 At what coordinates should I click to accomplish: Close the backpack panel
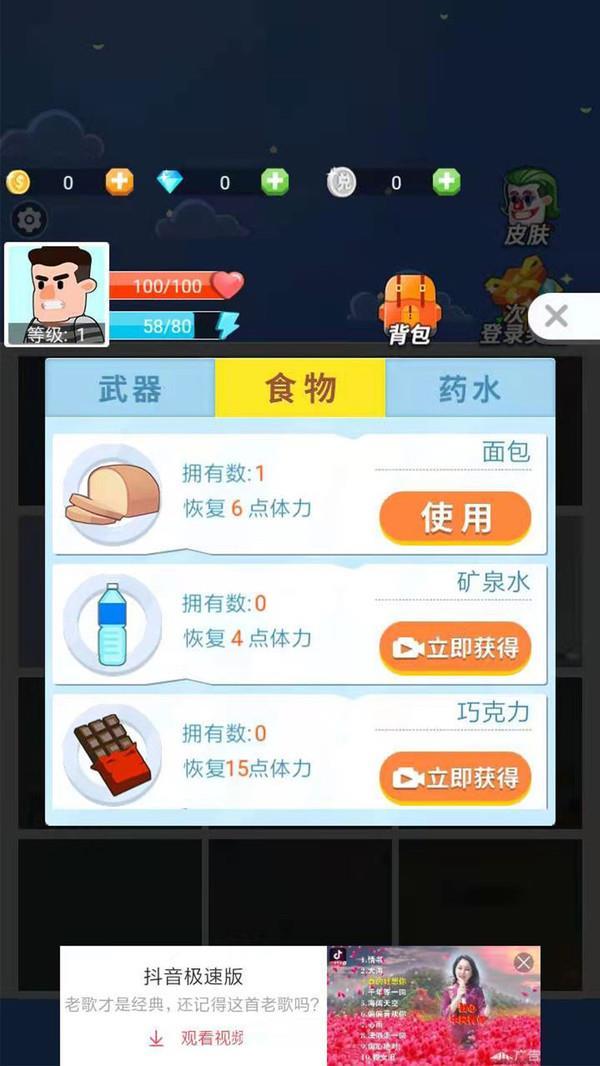556,317
